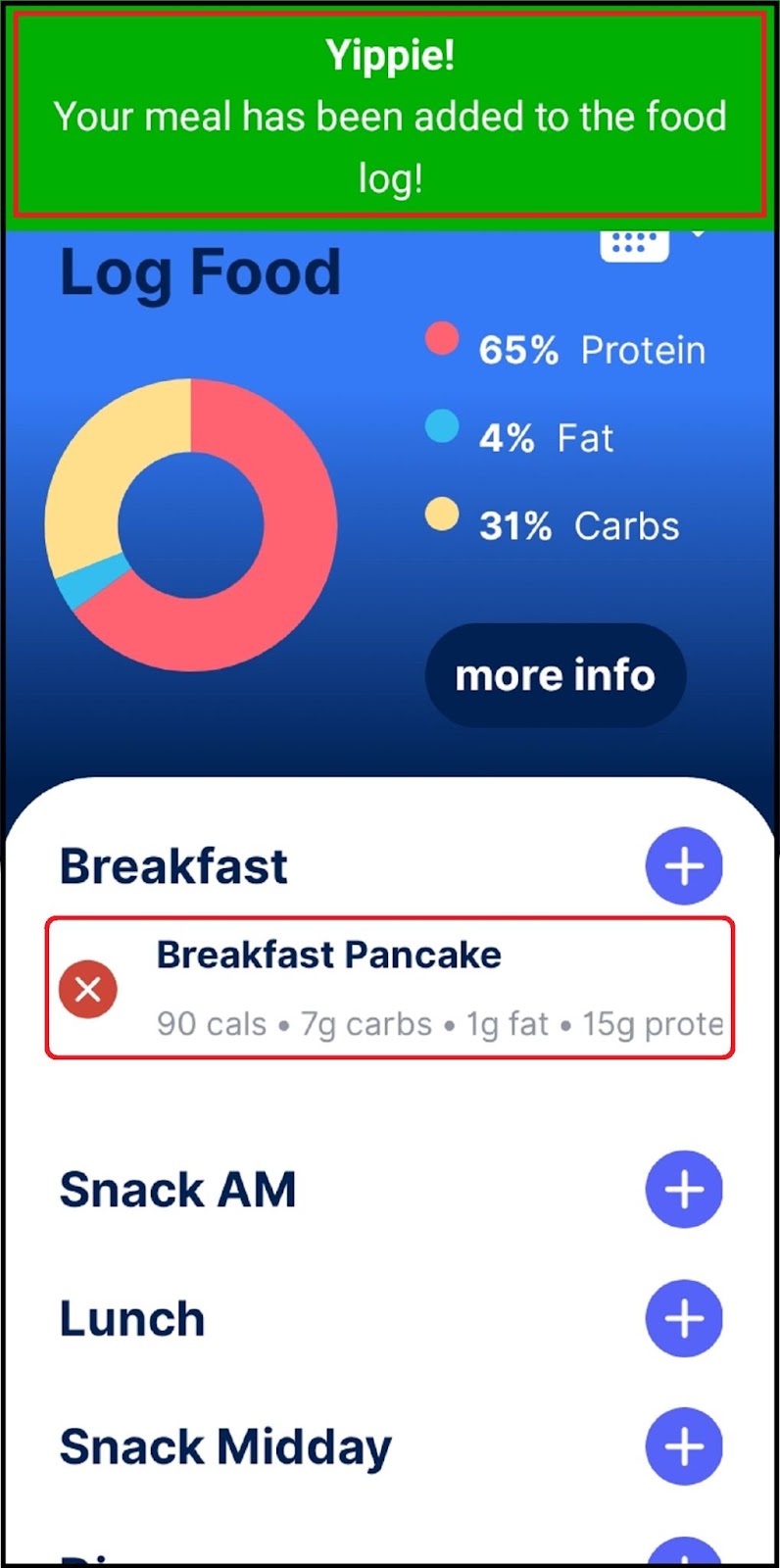Open the Breakfast Pancake entry
Screen dimensions: 780x1568
[x=390, y=988]
